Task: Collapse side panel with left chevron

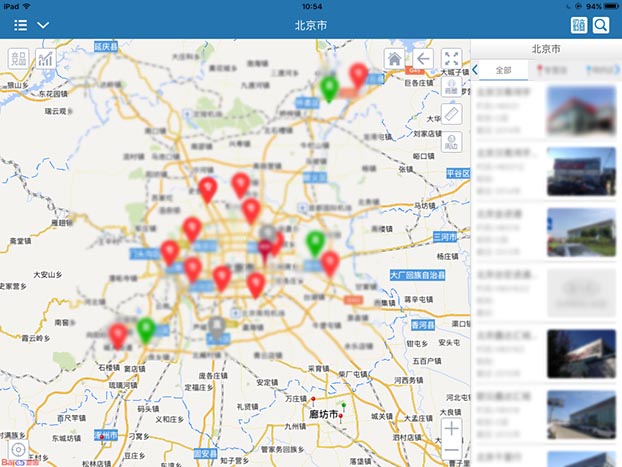Action: (x=477, y=69)
